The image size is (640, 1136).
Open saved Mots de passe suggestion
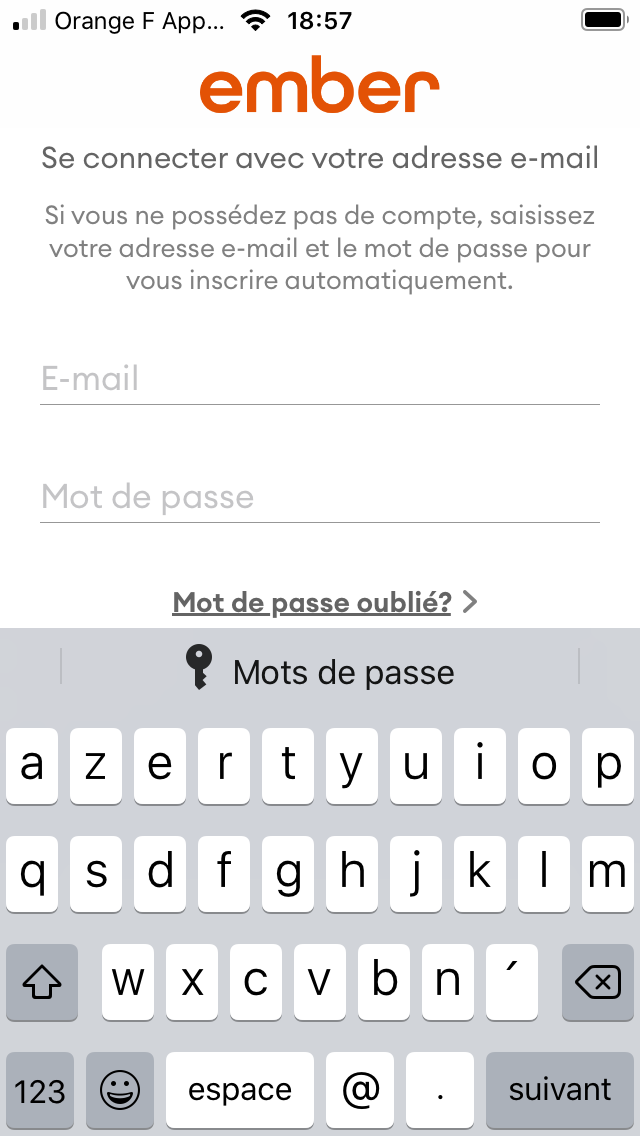pos(320,672)
